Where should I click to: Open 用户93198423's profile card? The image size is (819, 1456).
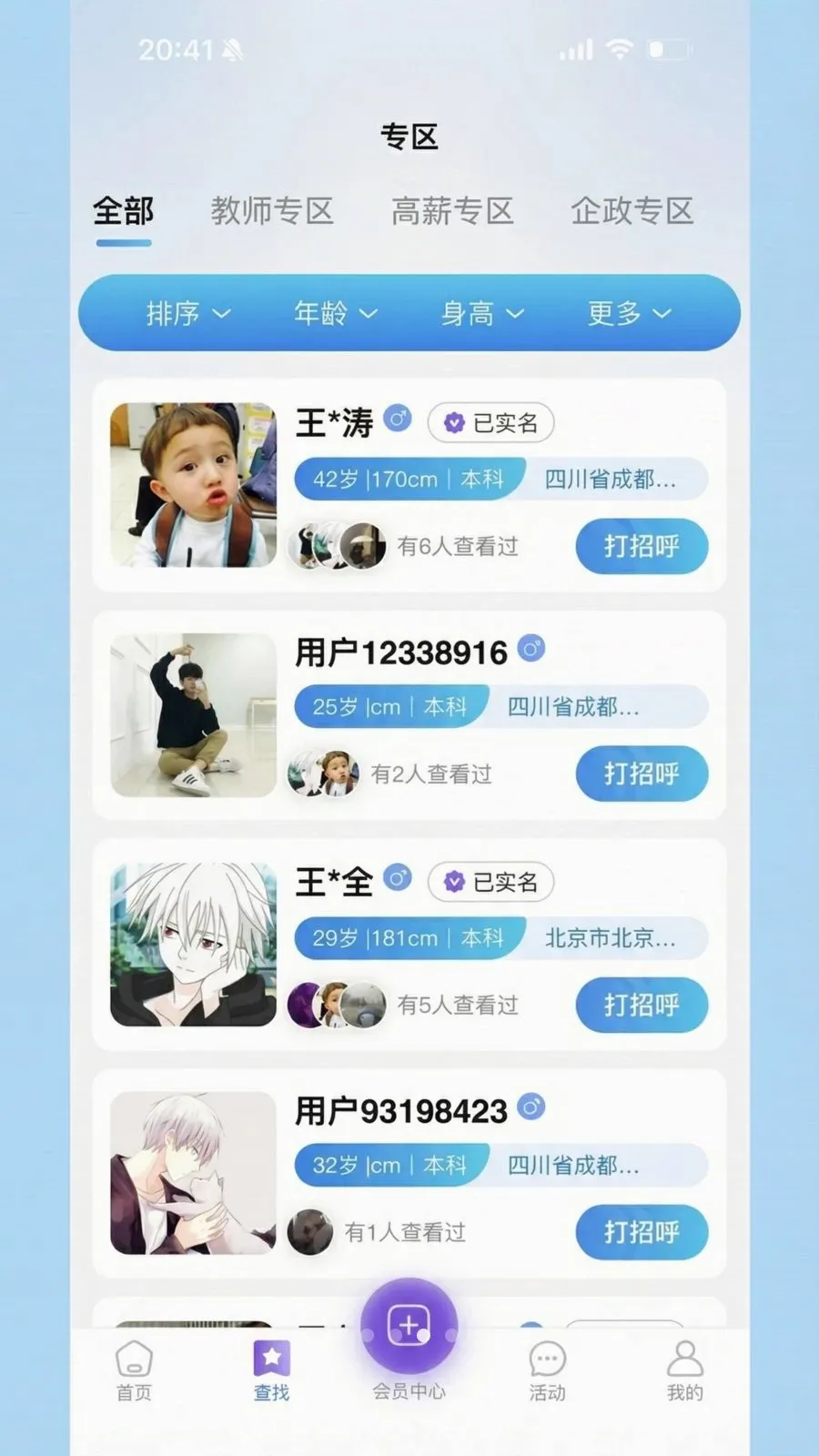pos(409,1174)
